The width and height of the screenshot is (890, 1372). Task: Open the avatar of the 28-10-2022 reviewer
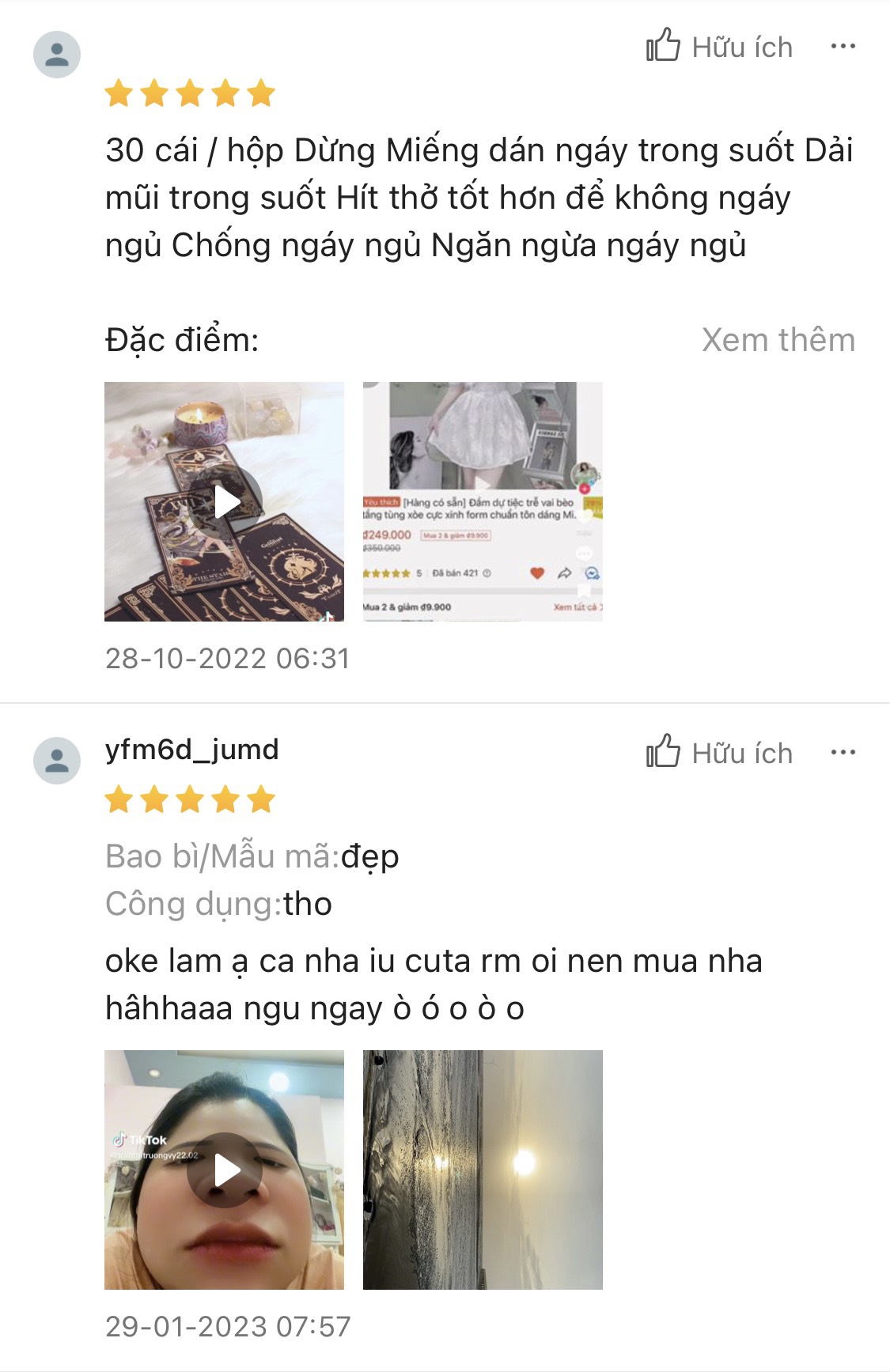[57, 55]
